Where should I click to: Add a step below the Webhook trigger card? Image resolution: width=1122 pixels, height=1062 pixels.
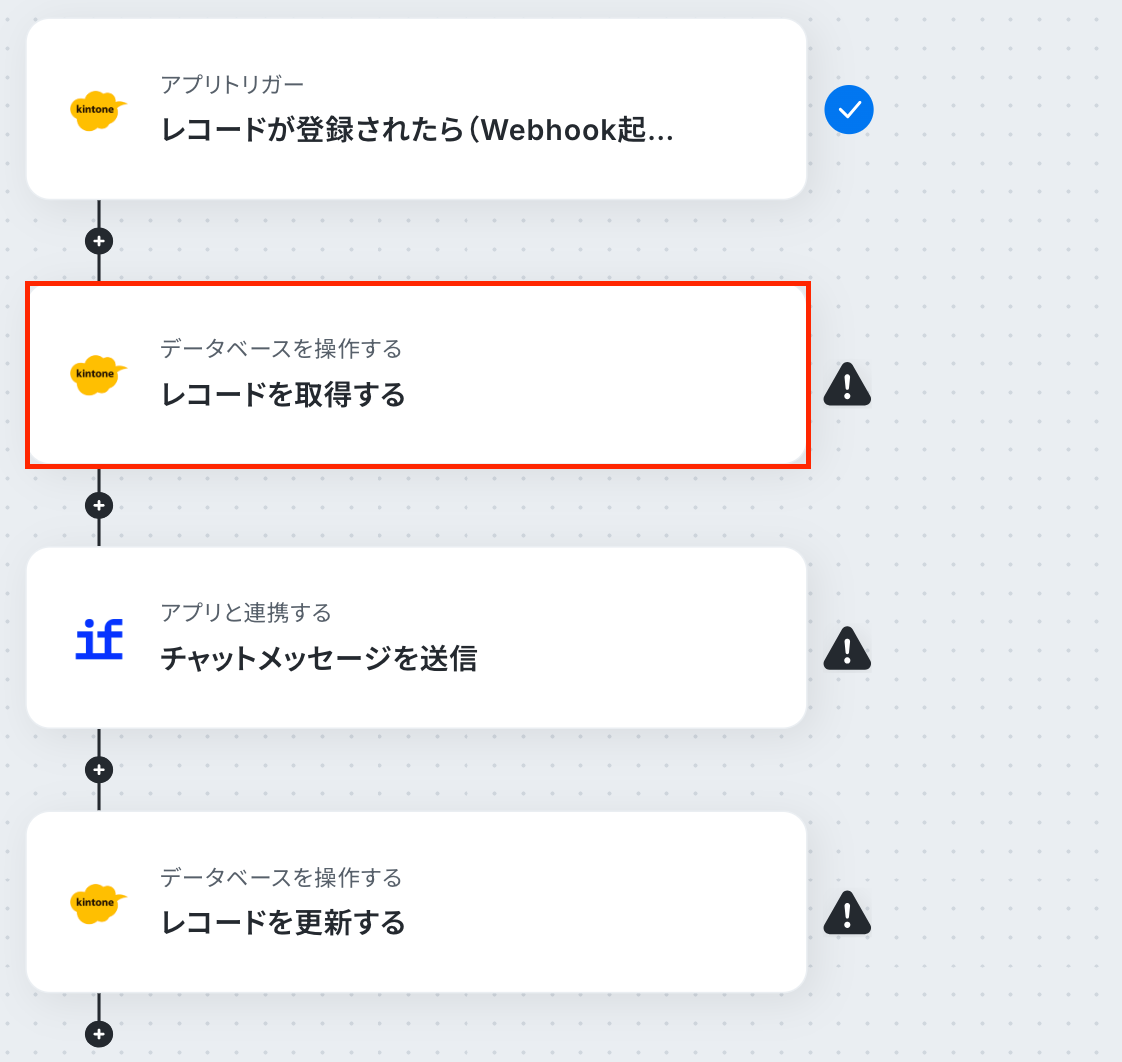(x=99, y=241)
